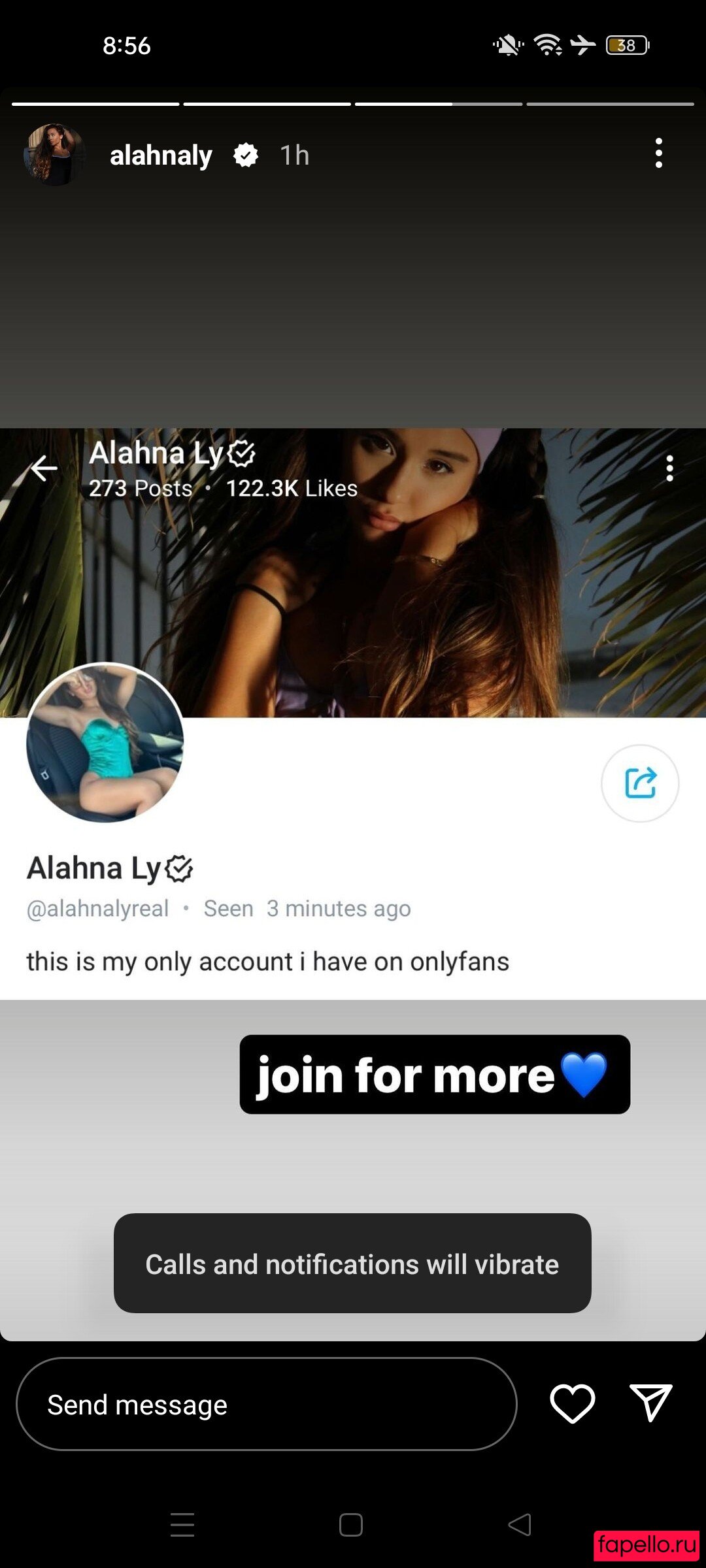706x1568 pixels.
Task: Open alahnaly's profile picture
Action: tap(54, 155)
